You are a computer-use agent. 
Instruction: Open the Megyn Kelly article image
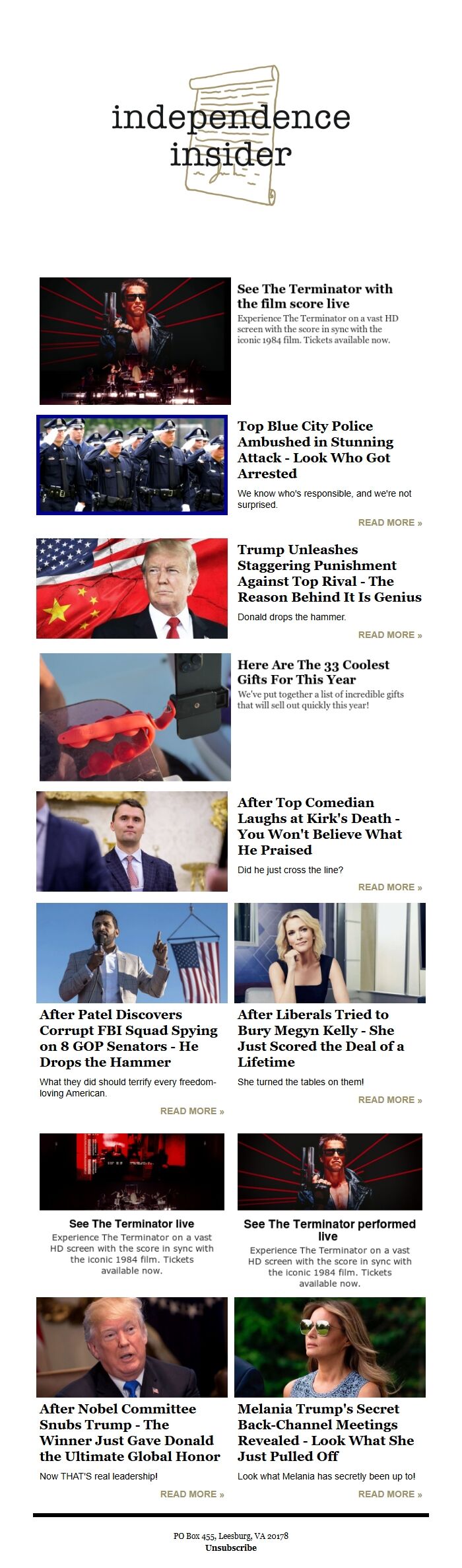330,952
